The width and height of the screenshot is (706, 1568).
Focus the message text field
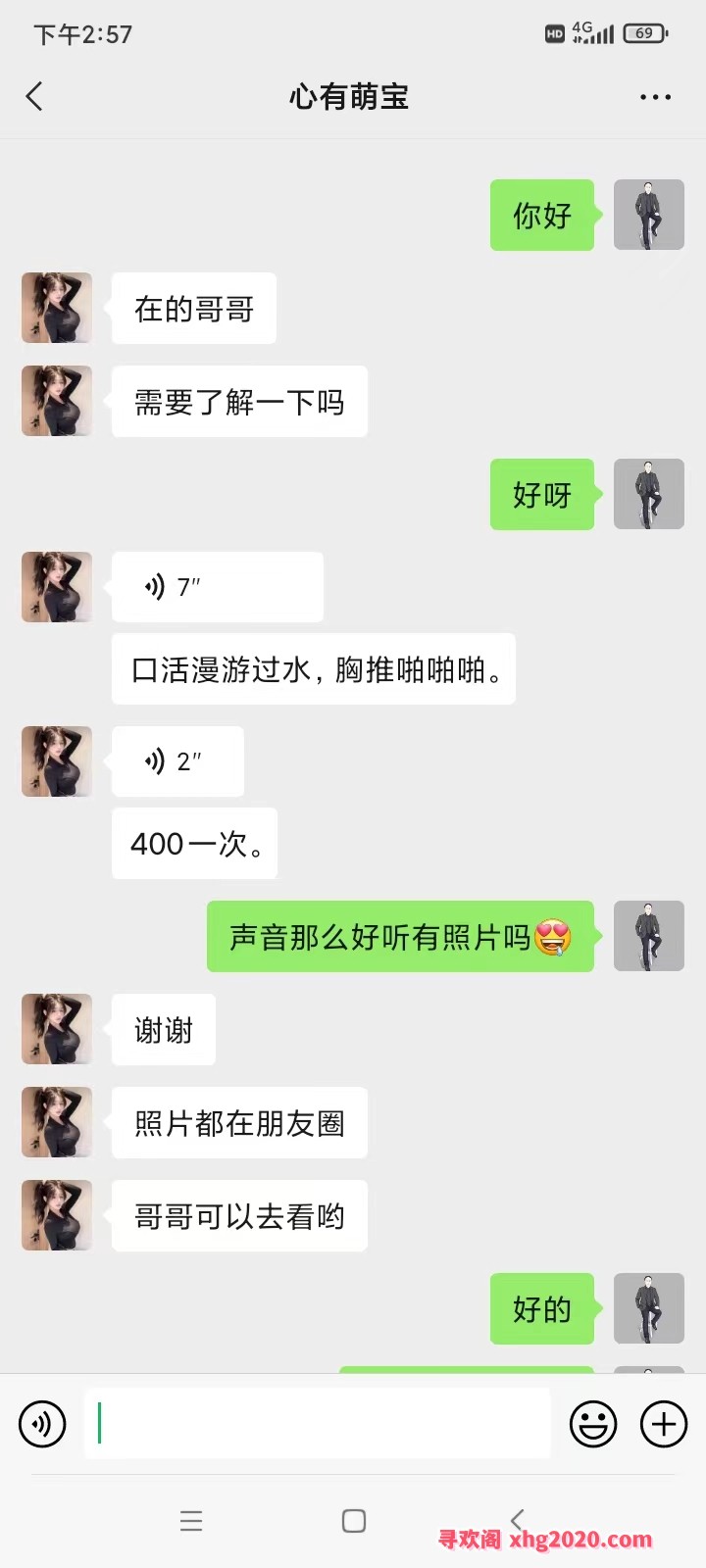click(x=316, y=1424)
